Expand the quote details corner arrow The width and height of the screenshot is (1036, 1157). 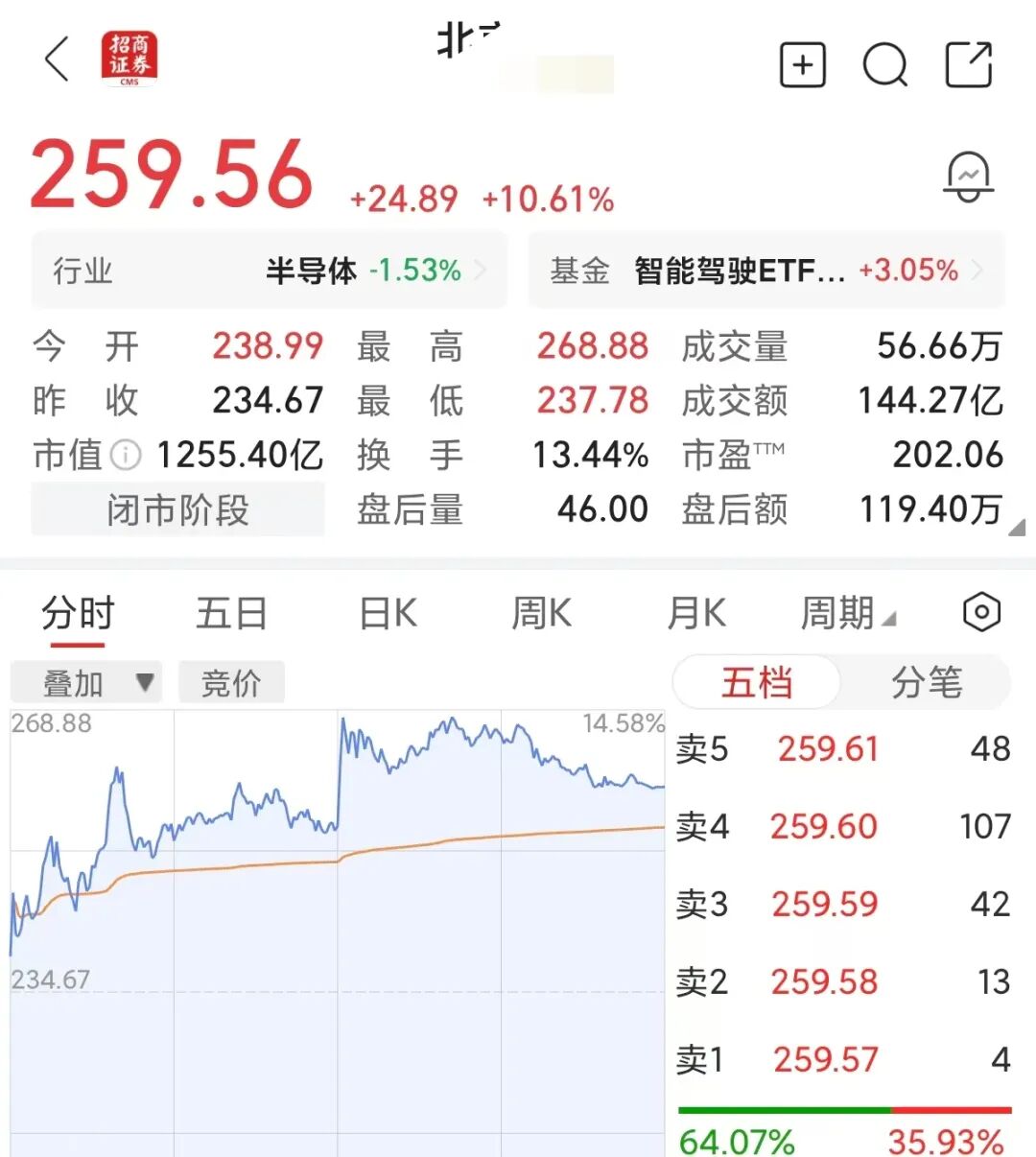point(1017,527)
